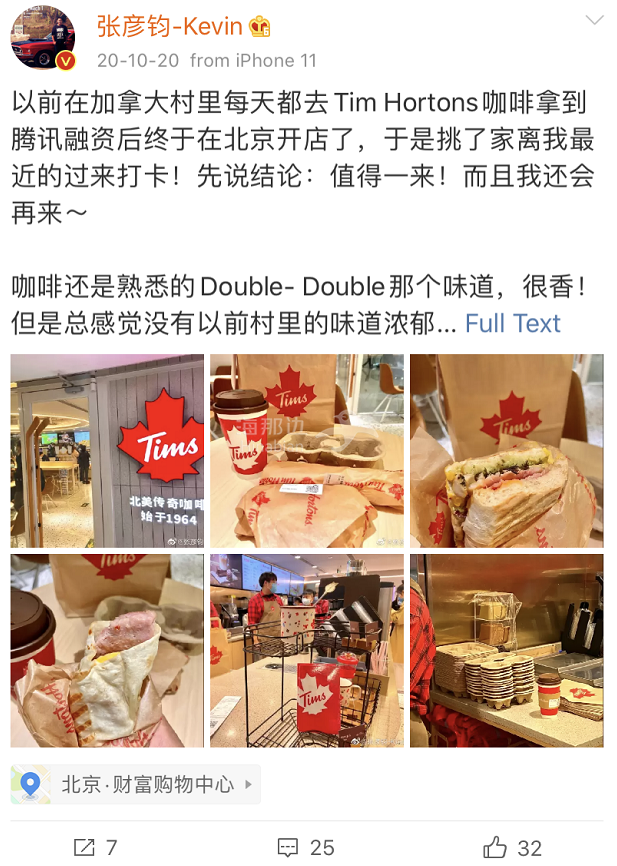Open the toasted sandwich photo

[506, 450]
